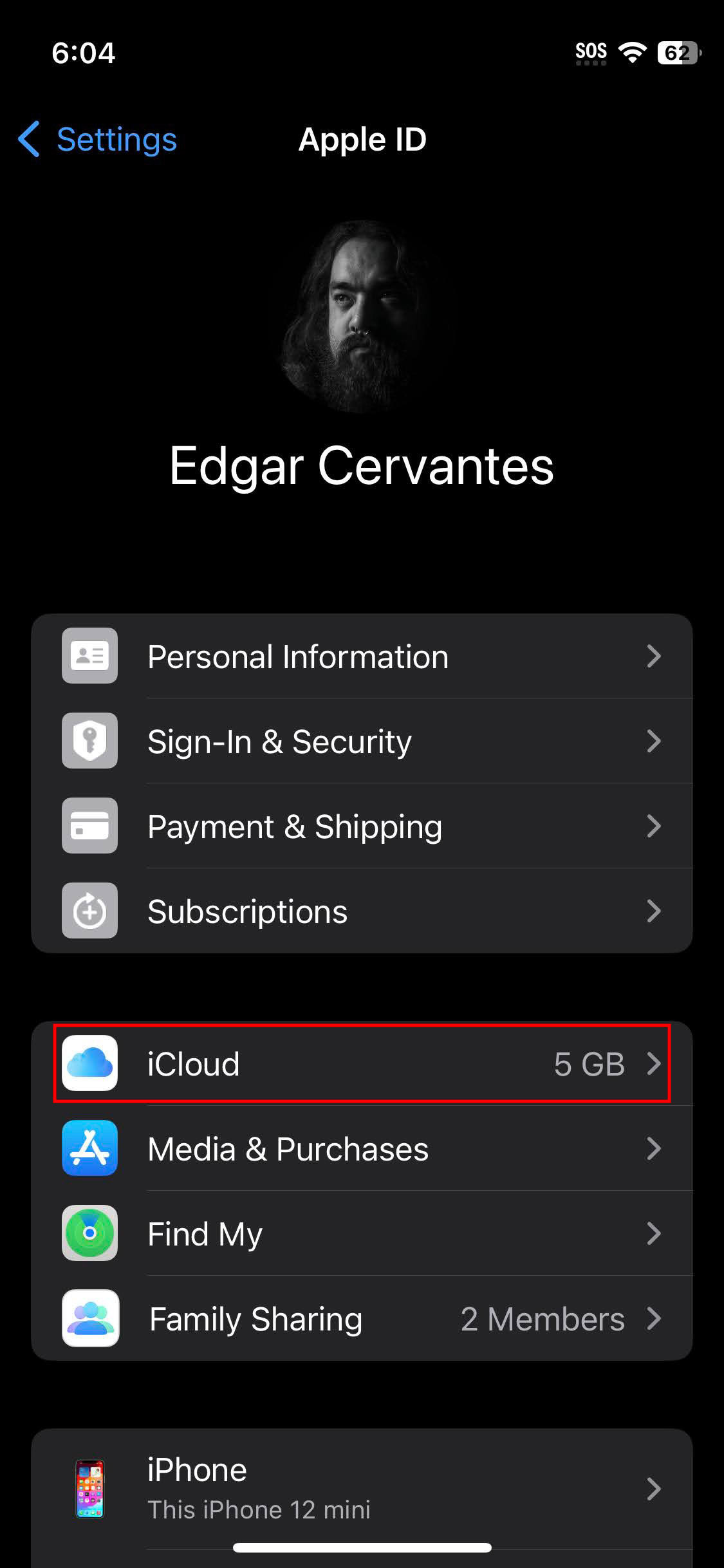Open Media & Purchases

[x=362, y=1149]
